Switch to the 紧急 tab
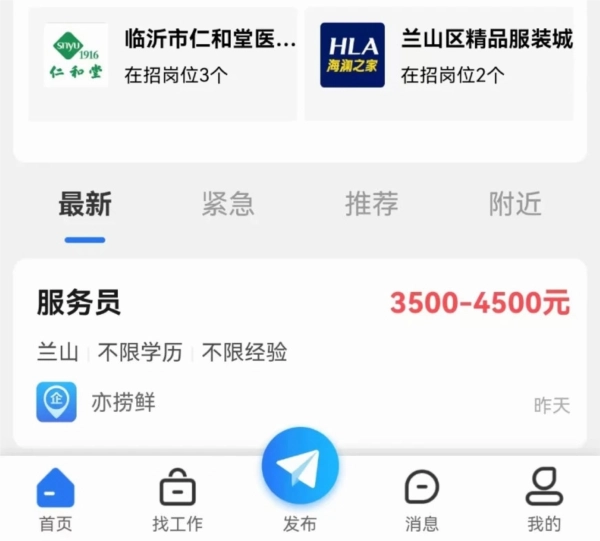This screenshot has height=541, width=600. click(228, 204)
